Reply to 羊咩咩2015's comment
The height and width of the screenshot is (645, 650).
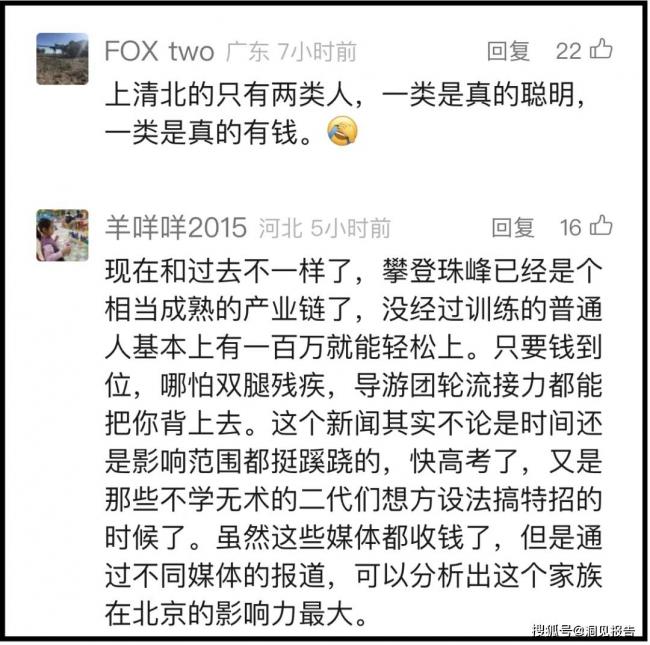pos(512,227)
